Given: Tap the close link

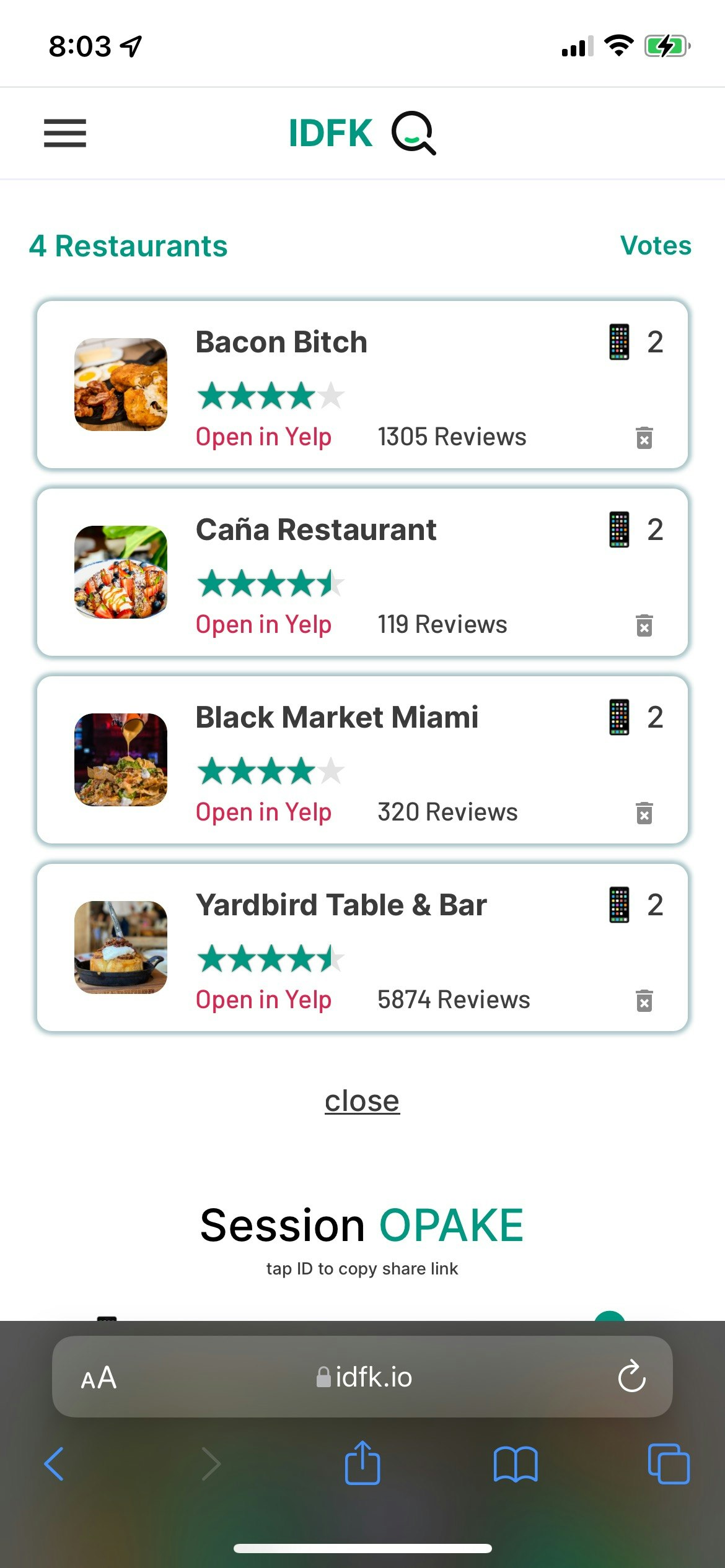Looking at the screenshot, I should 362,1101.
